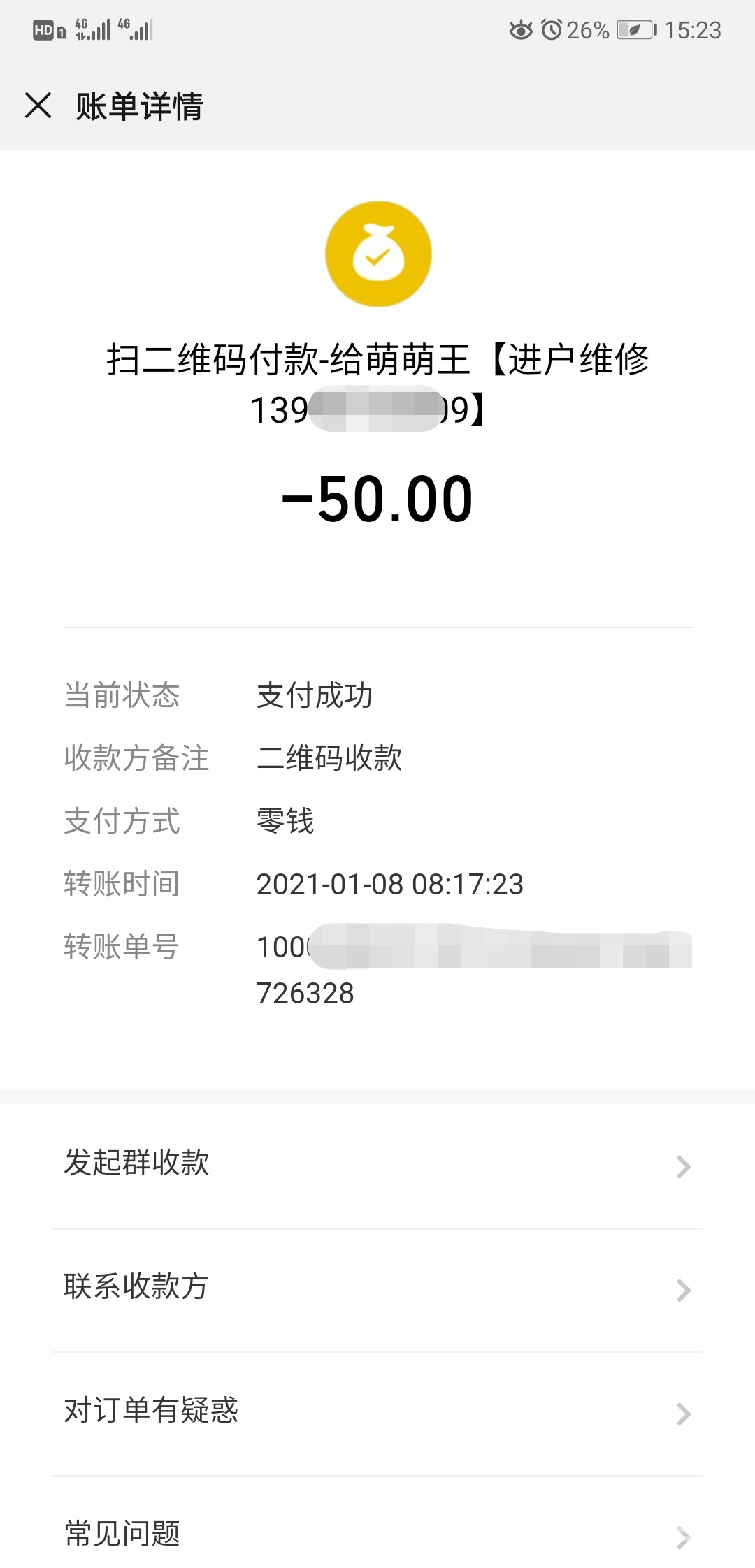Tap the alarm clock status bar icon

pos(552,29)
